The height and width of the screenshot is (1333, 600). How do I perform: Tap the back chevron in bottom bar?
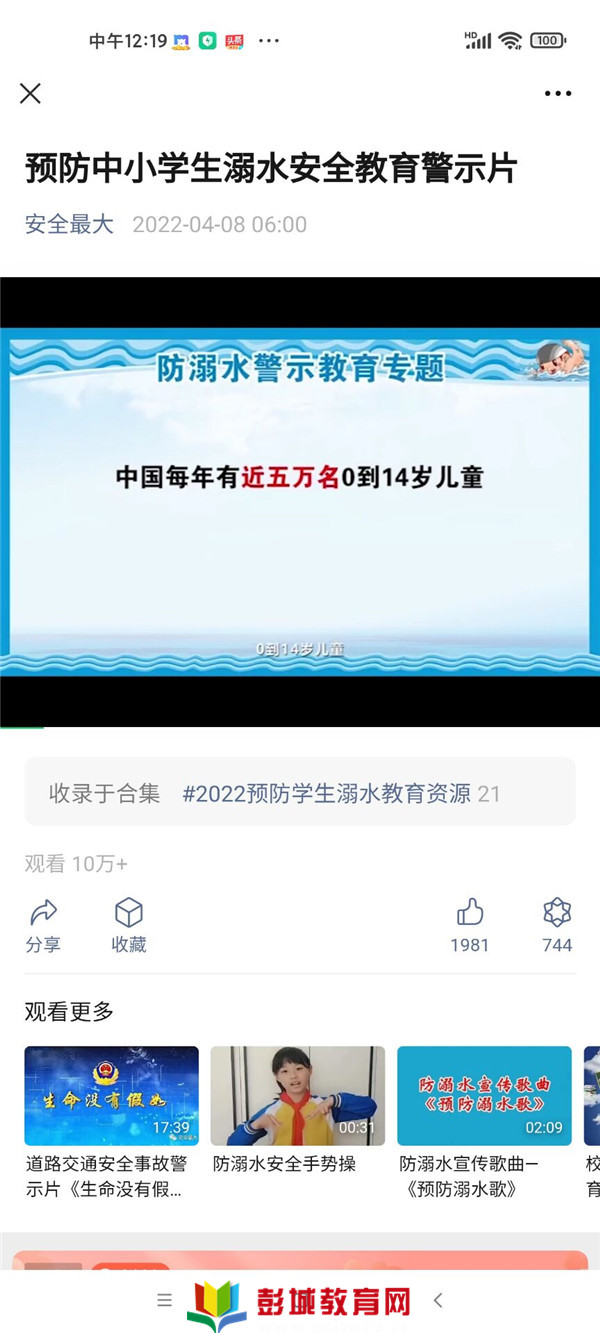437,1300
